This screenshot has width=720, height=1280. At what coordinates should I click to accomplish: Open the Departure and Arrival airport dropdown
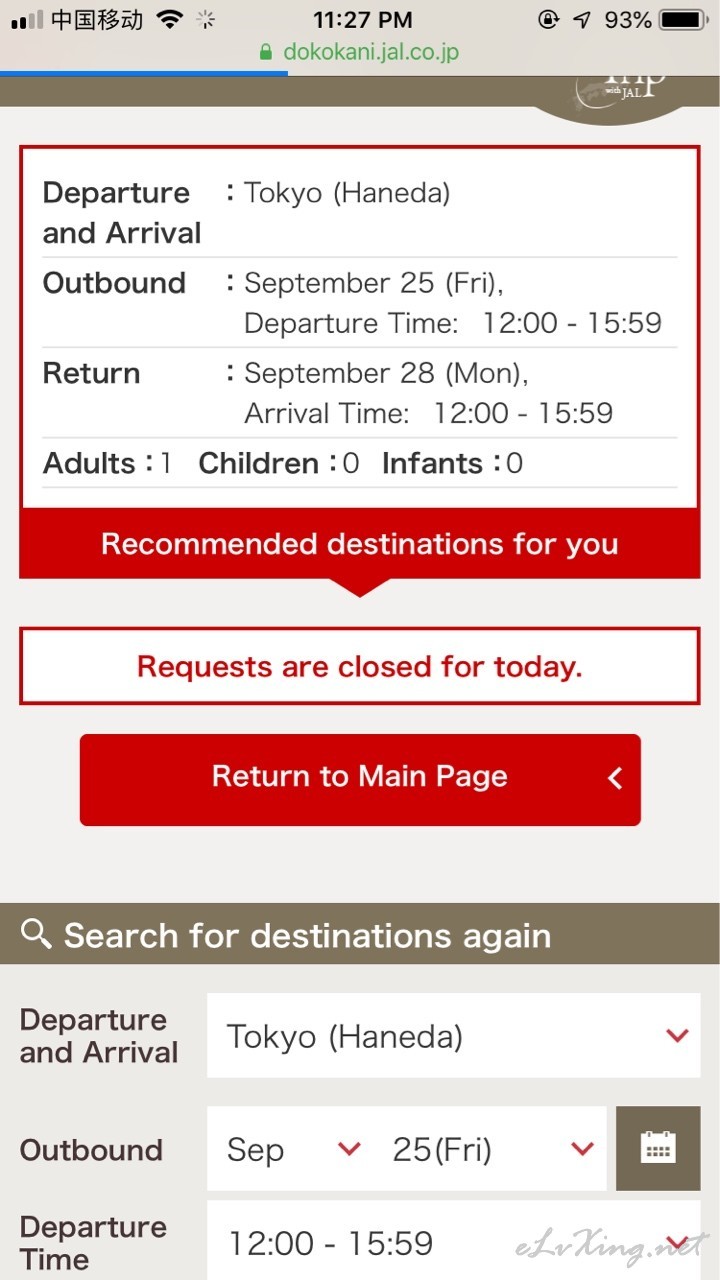coord(454,1035)
